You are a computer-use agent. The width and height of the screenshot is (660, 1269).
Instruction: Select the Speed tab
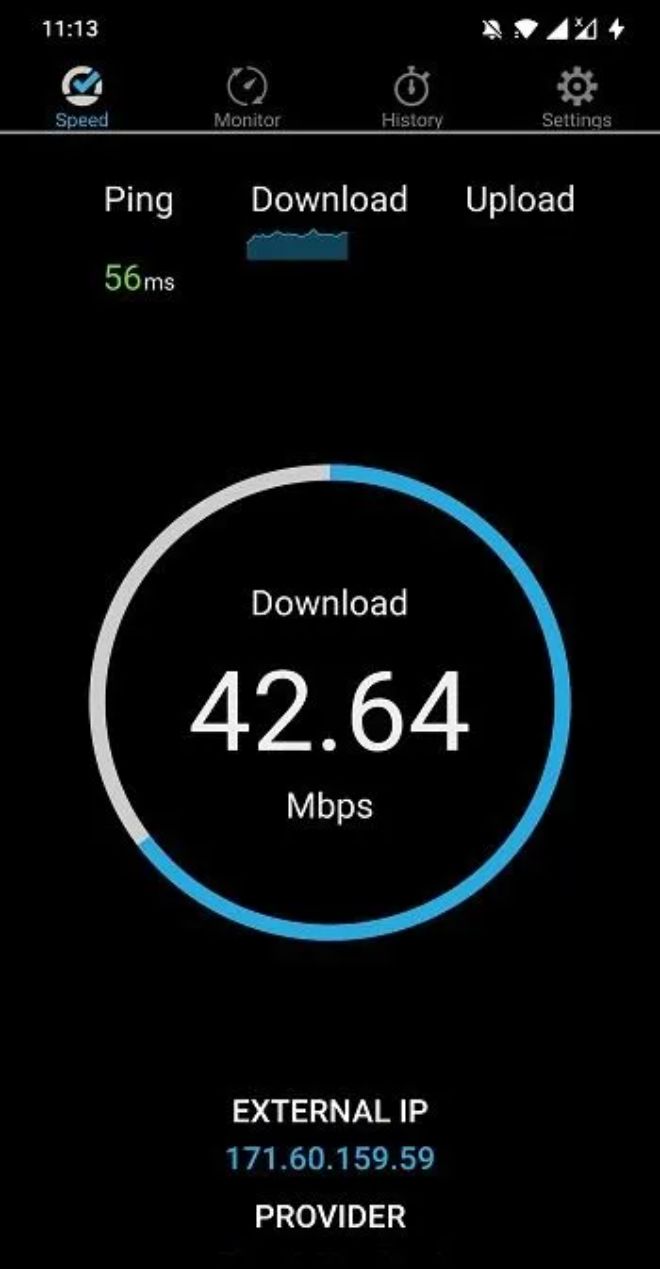(82, 99)
